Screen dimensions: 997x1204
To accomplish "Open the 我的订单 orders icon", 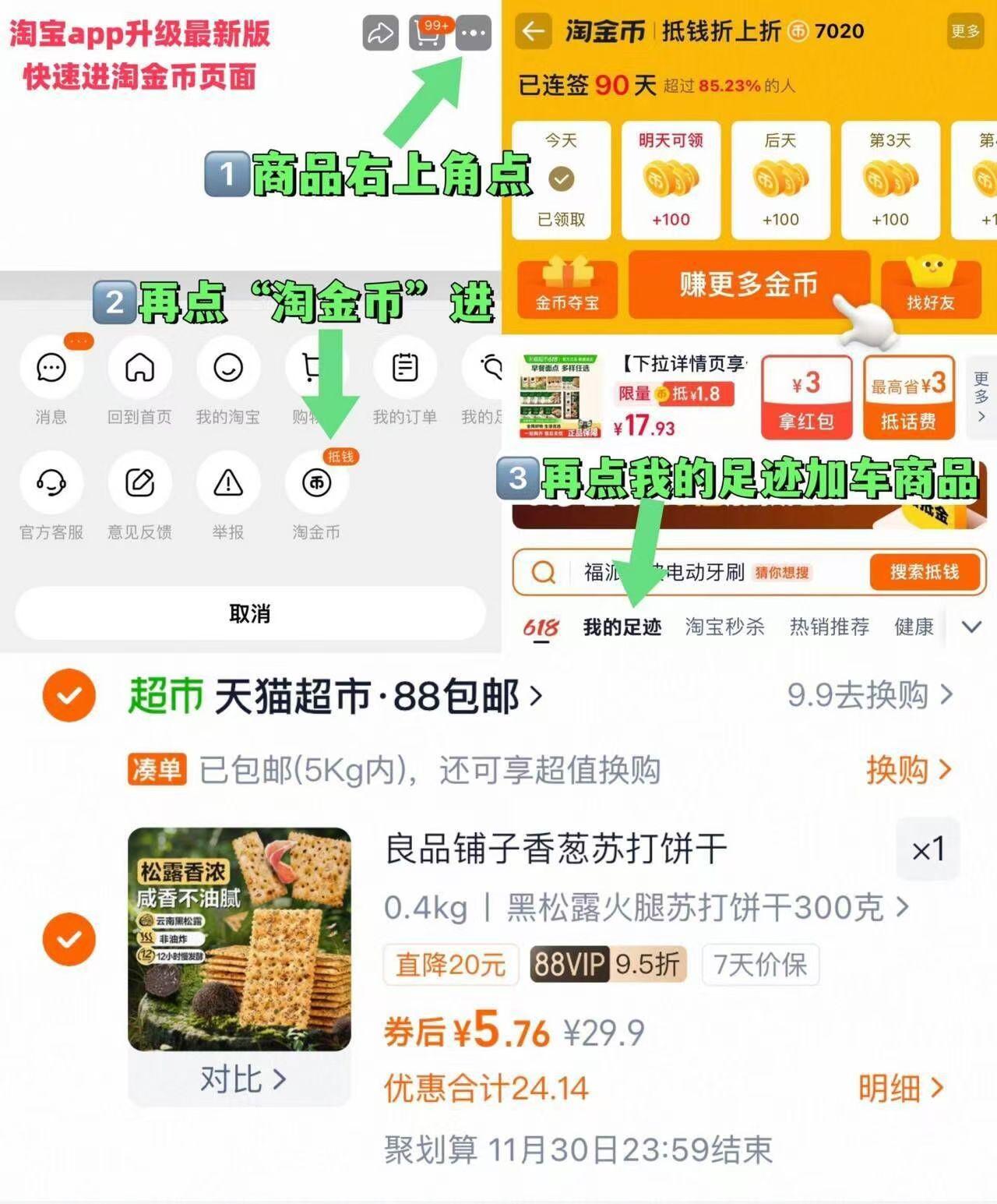I will click(404, 367).
